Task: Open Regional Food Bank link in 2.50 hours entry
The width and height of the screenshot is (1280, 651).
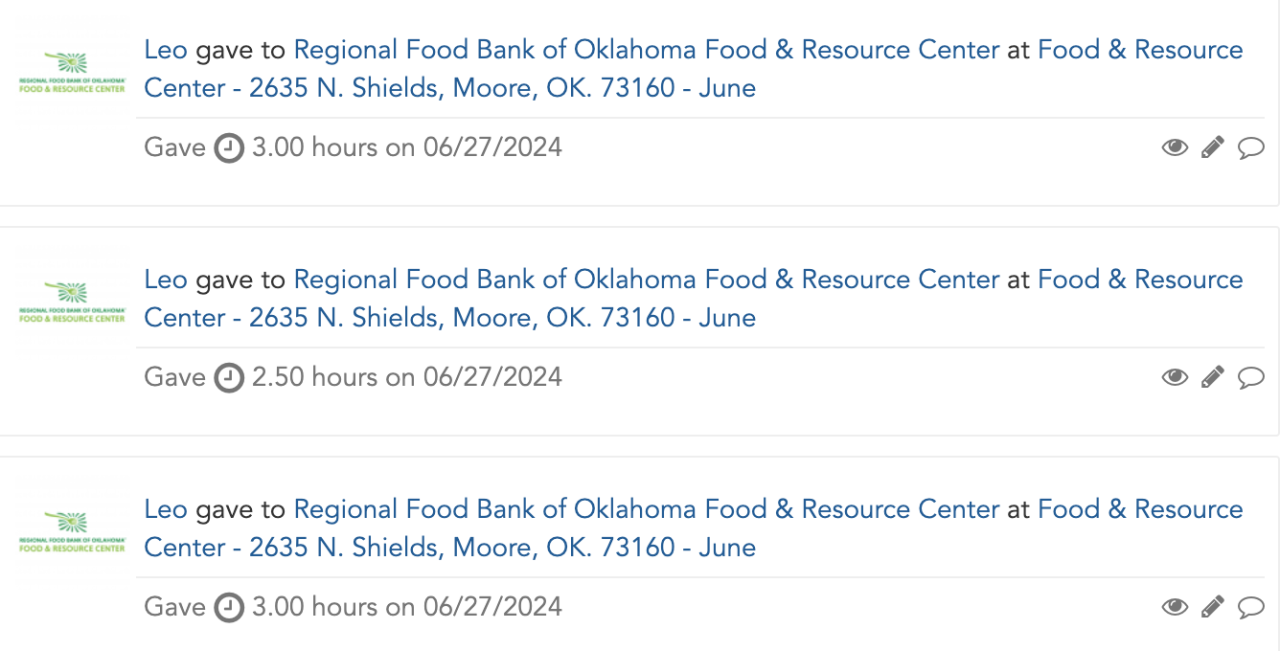Action: click(646, 280)
